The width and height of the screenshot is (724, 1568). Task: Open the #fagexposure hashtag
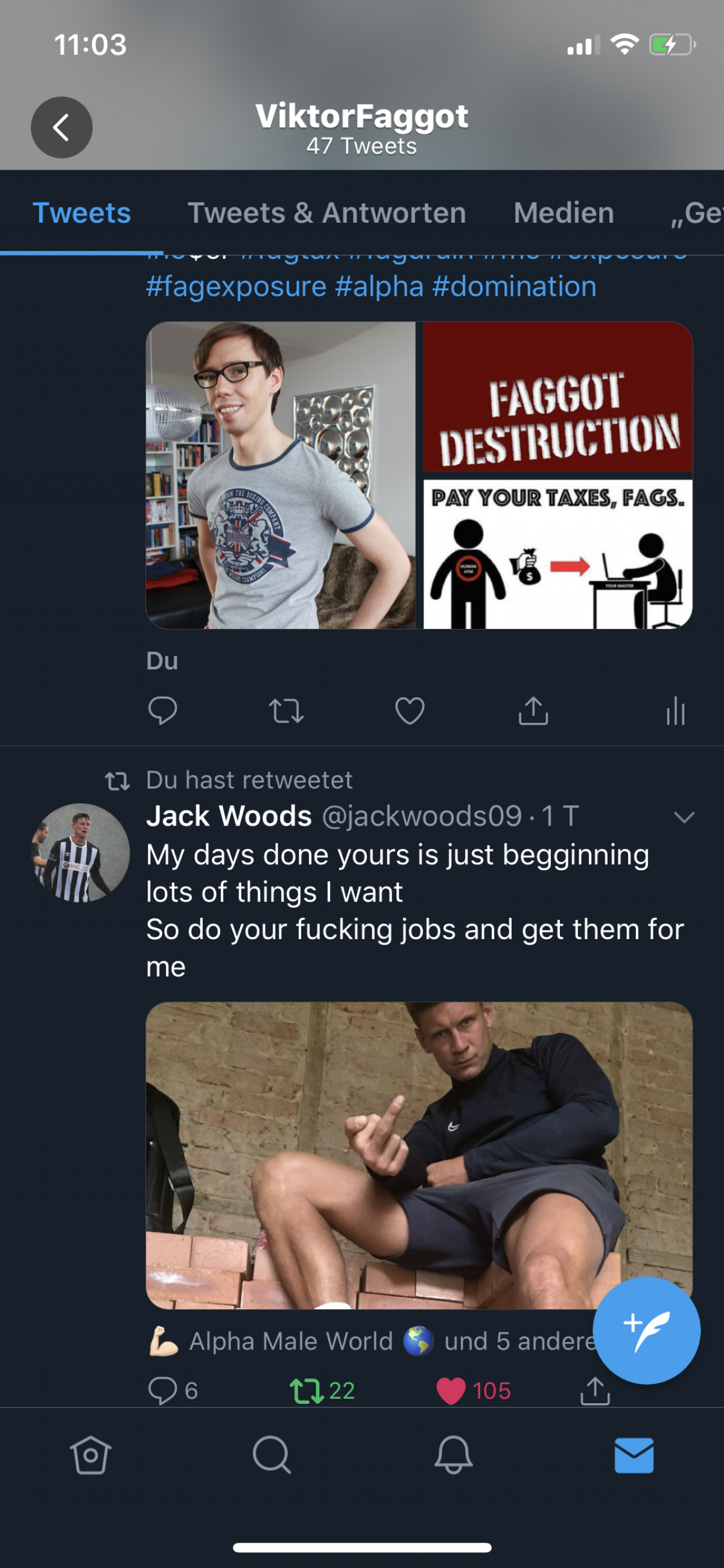(236, 287)
